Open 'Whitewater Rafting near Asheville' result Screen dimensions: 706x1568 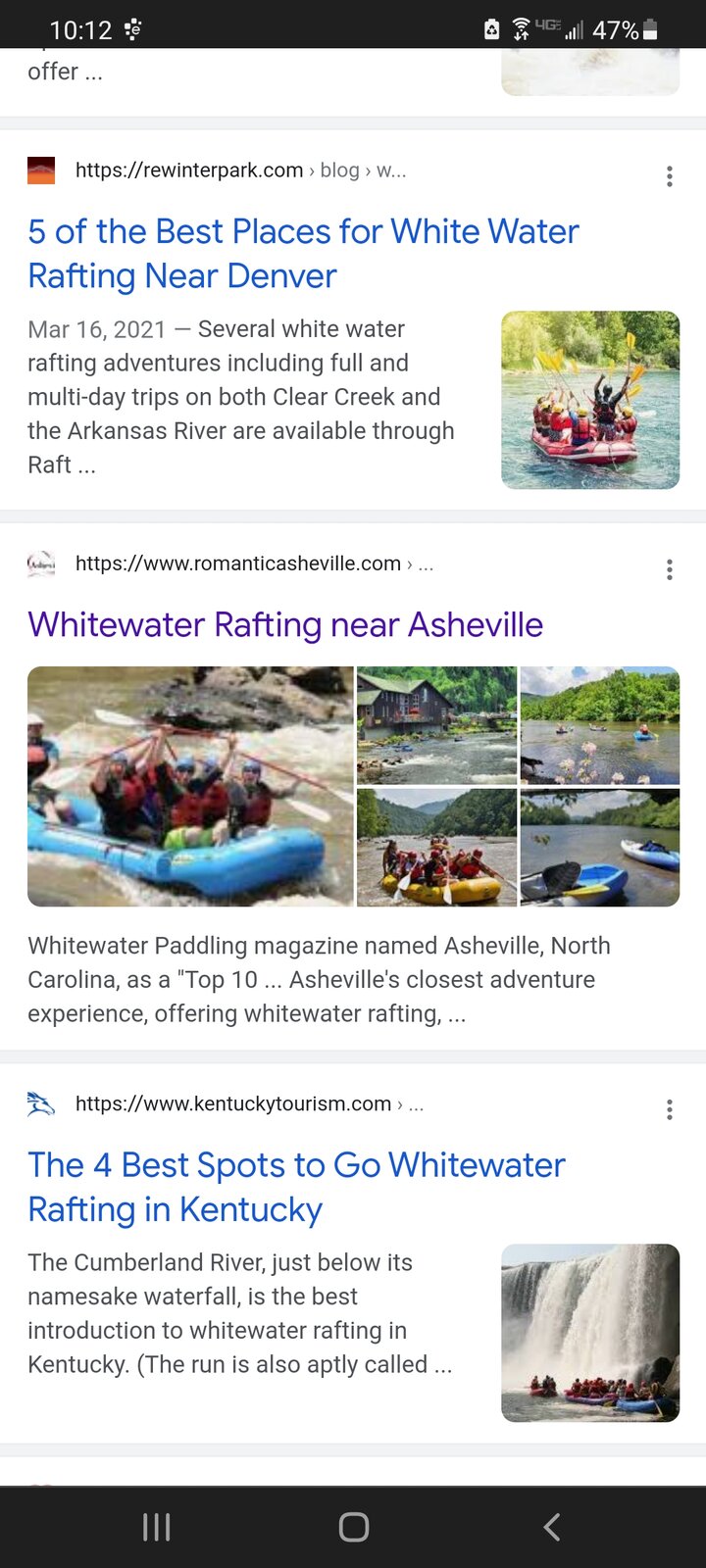pos(285,624)
